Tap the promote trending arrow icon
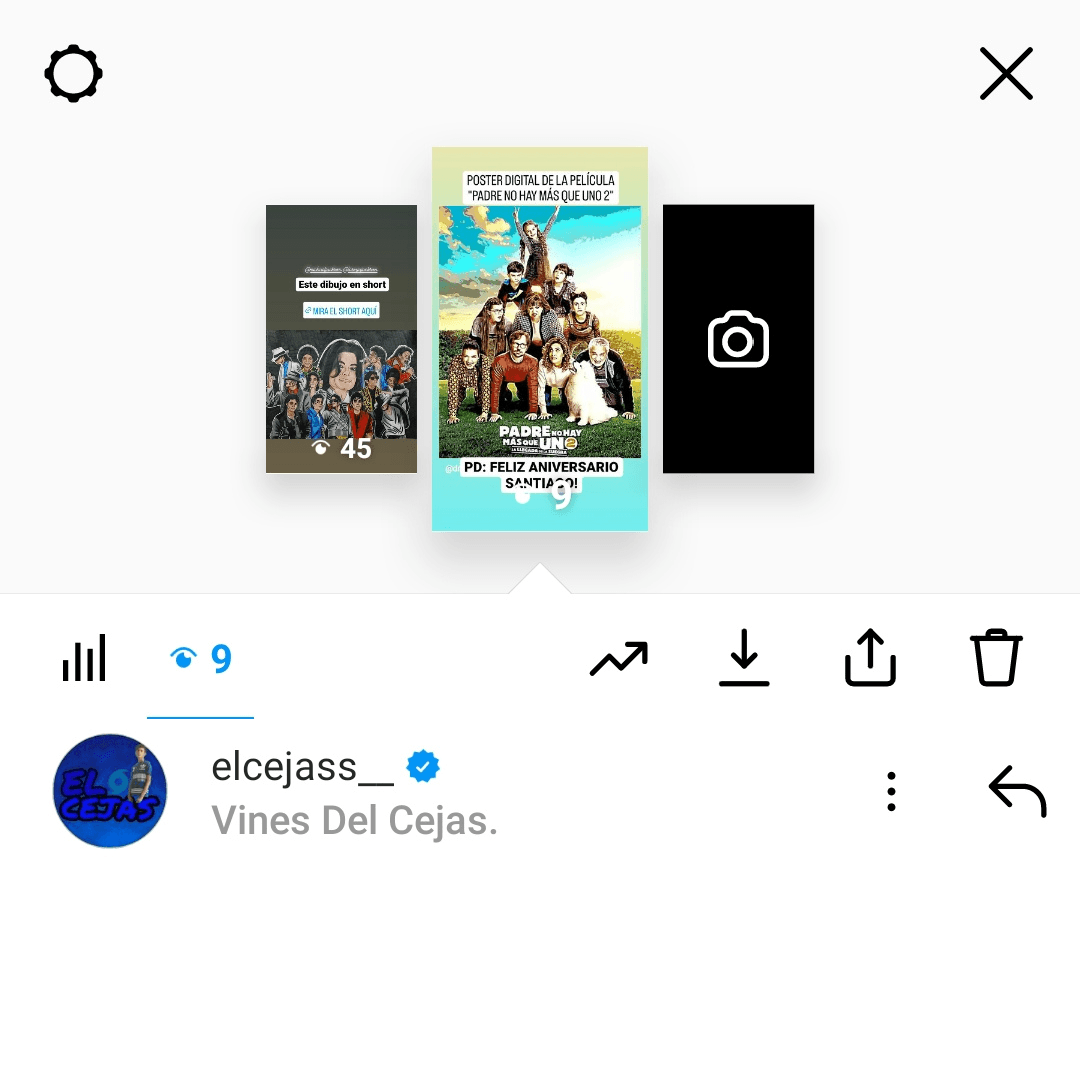Viewport: 1080px width, 1080px height. tap(619, 658)
